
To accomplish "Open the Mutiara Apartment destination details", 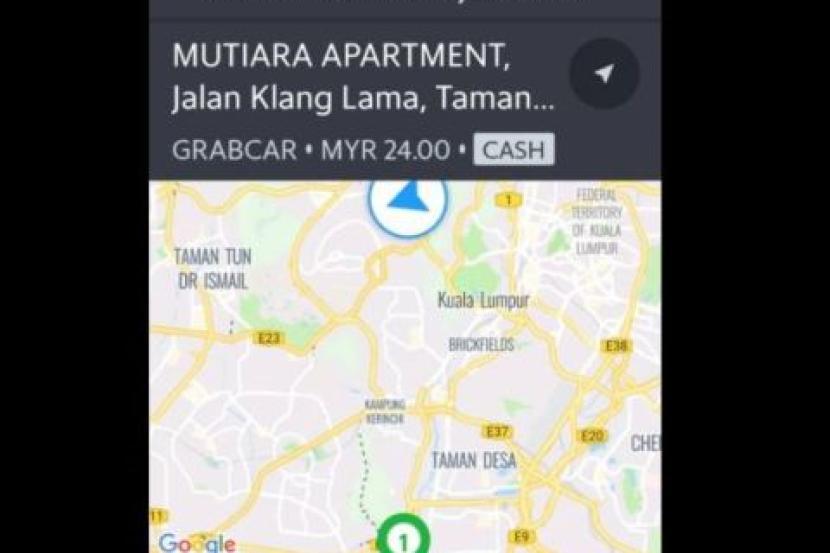I will click(x=362, y=77).
